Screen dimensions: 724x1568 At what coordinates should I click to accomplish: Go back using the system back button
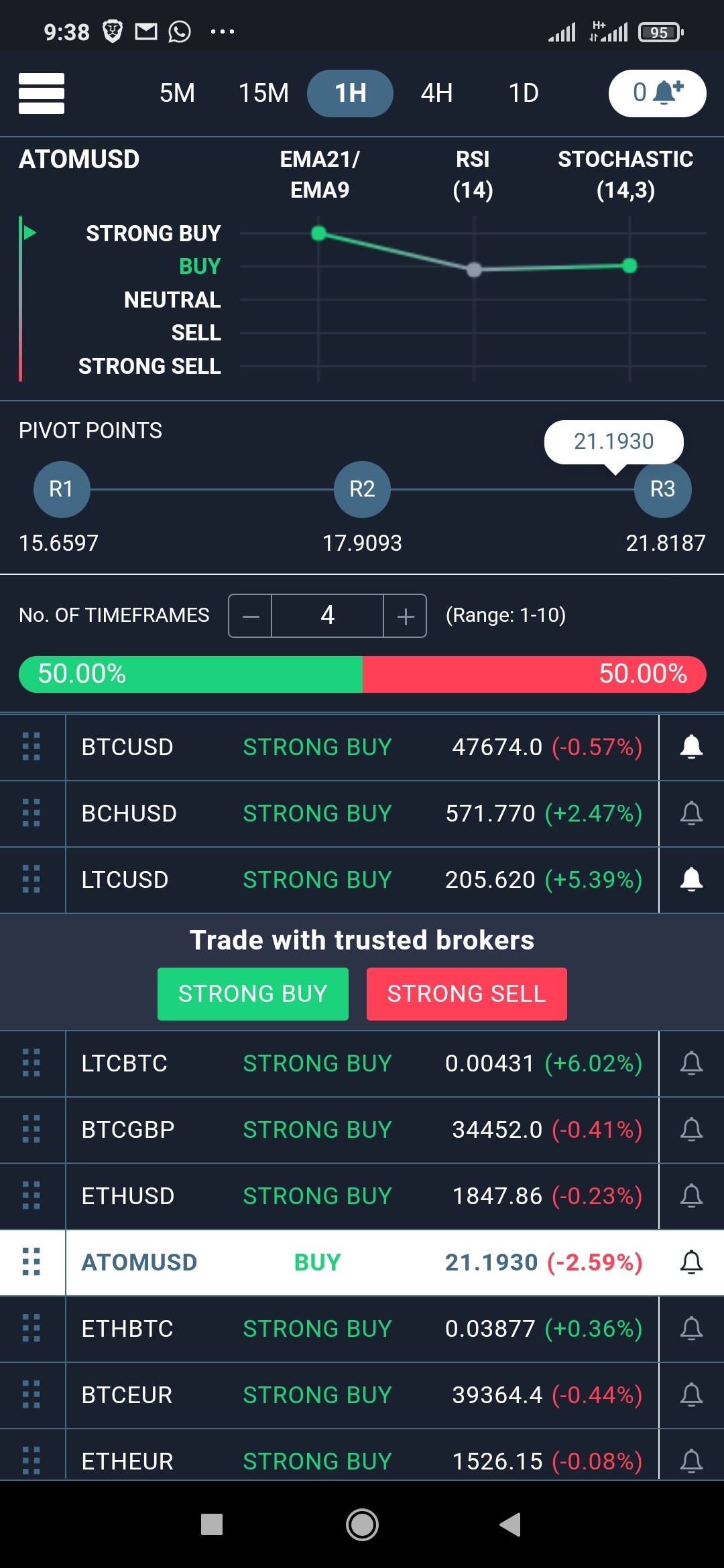[511, 1524]
